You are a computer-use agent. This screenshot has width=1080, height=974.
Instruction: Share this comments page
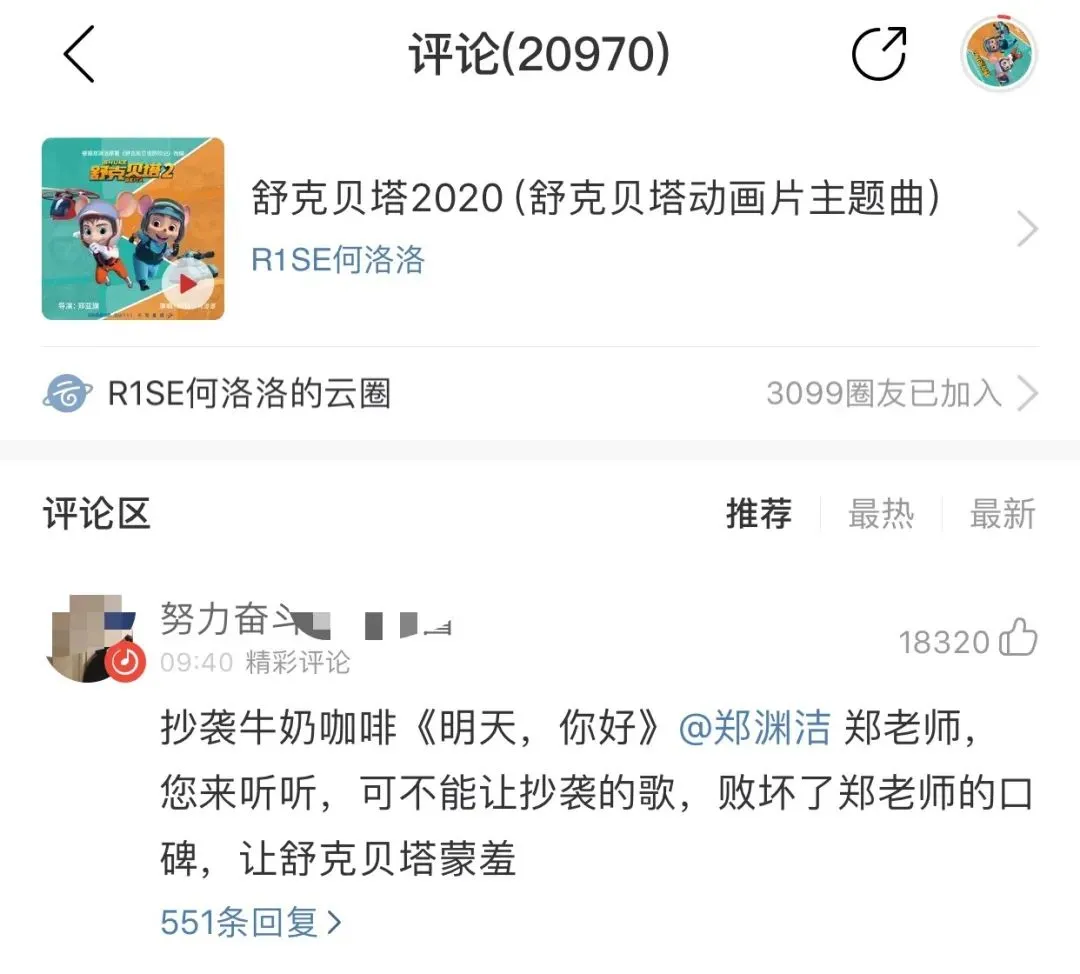click(x=879, y=54)
